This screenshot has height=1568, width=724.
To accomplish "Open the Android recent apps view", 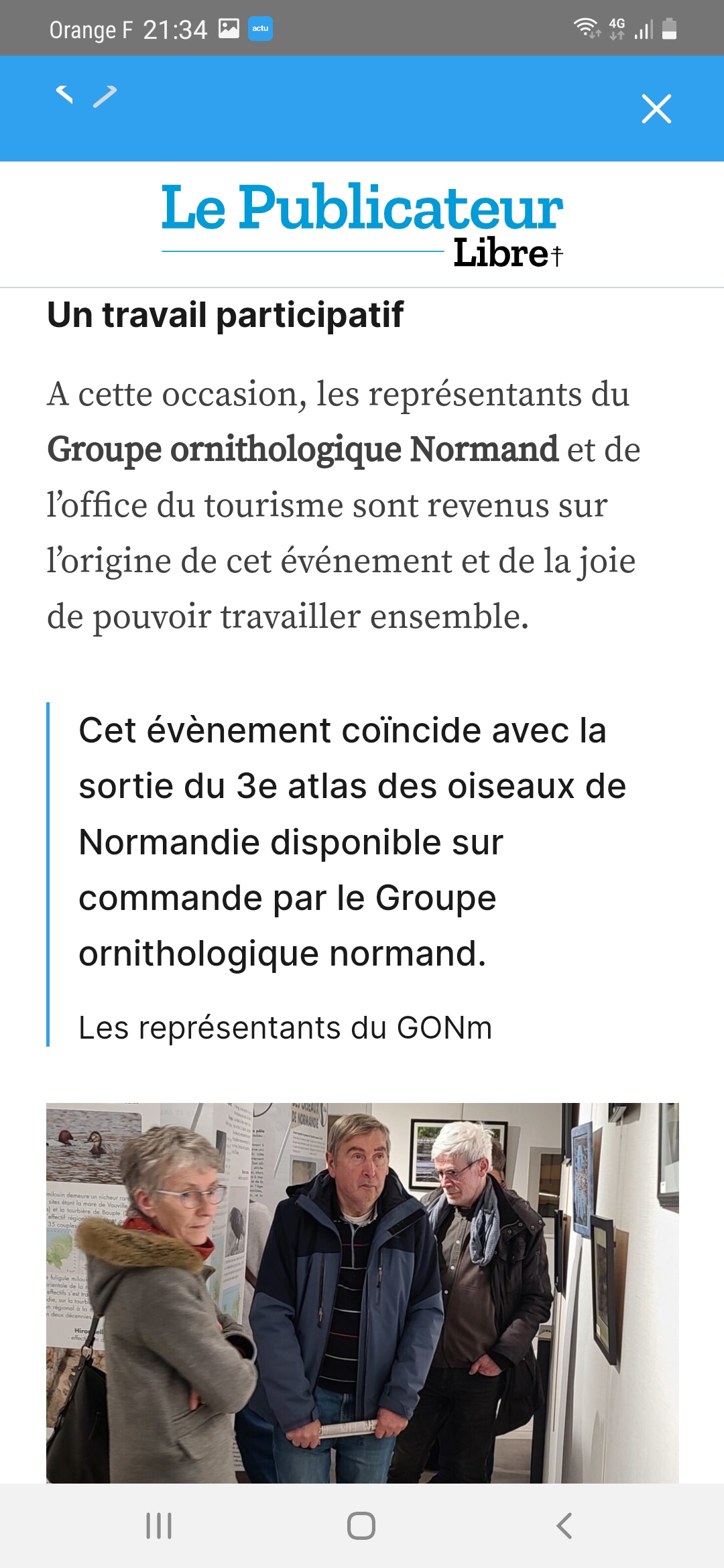I will click(159, 1526).
